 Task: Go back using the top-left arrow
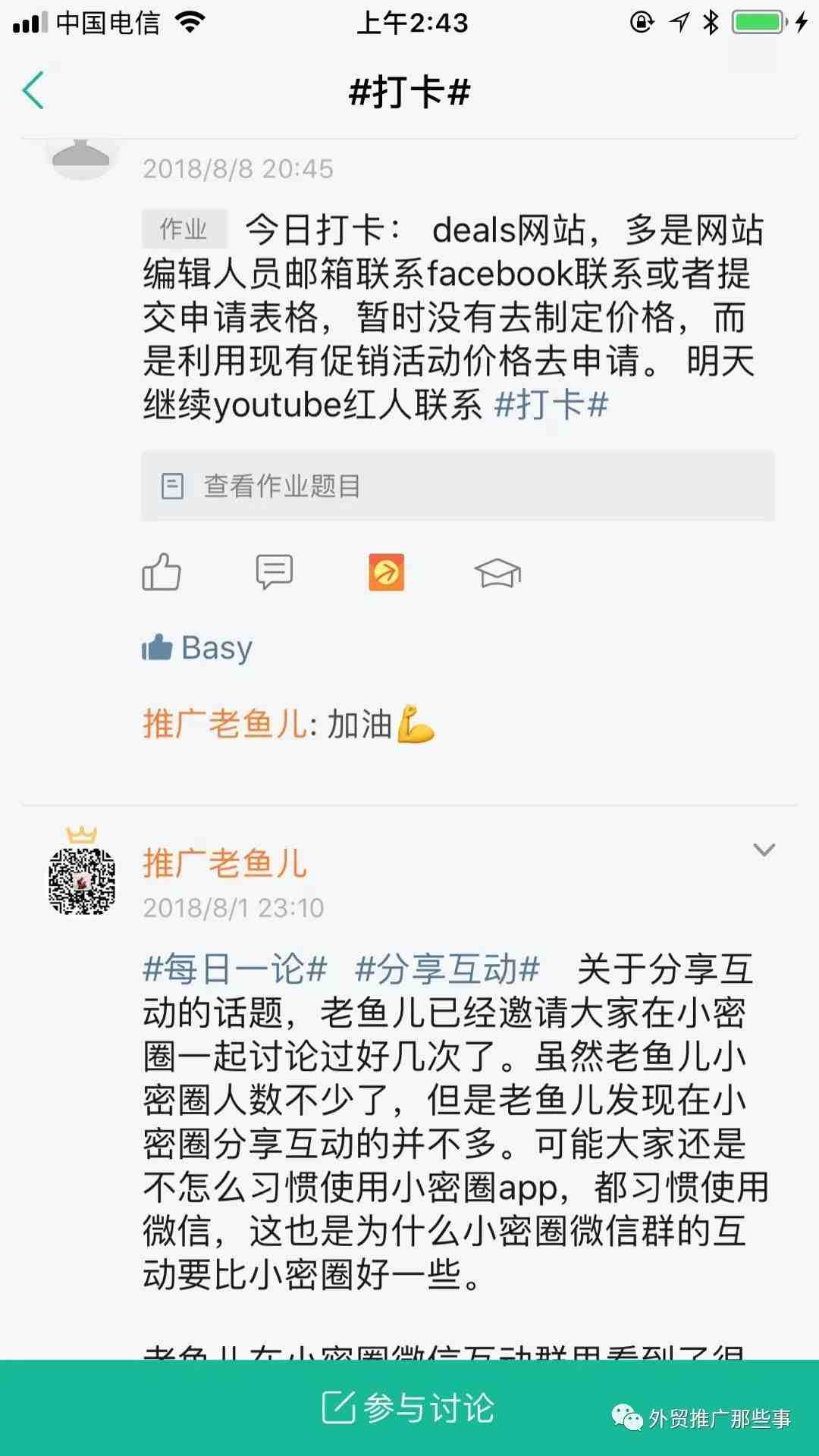(x=33, y=91)
